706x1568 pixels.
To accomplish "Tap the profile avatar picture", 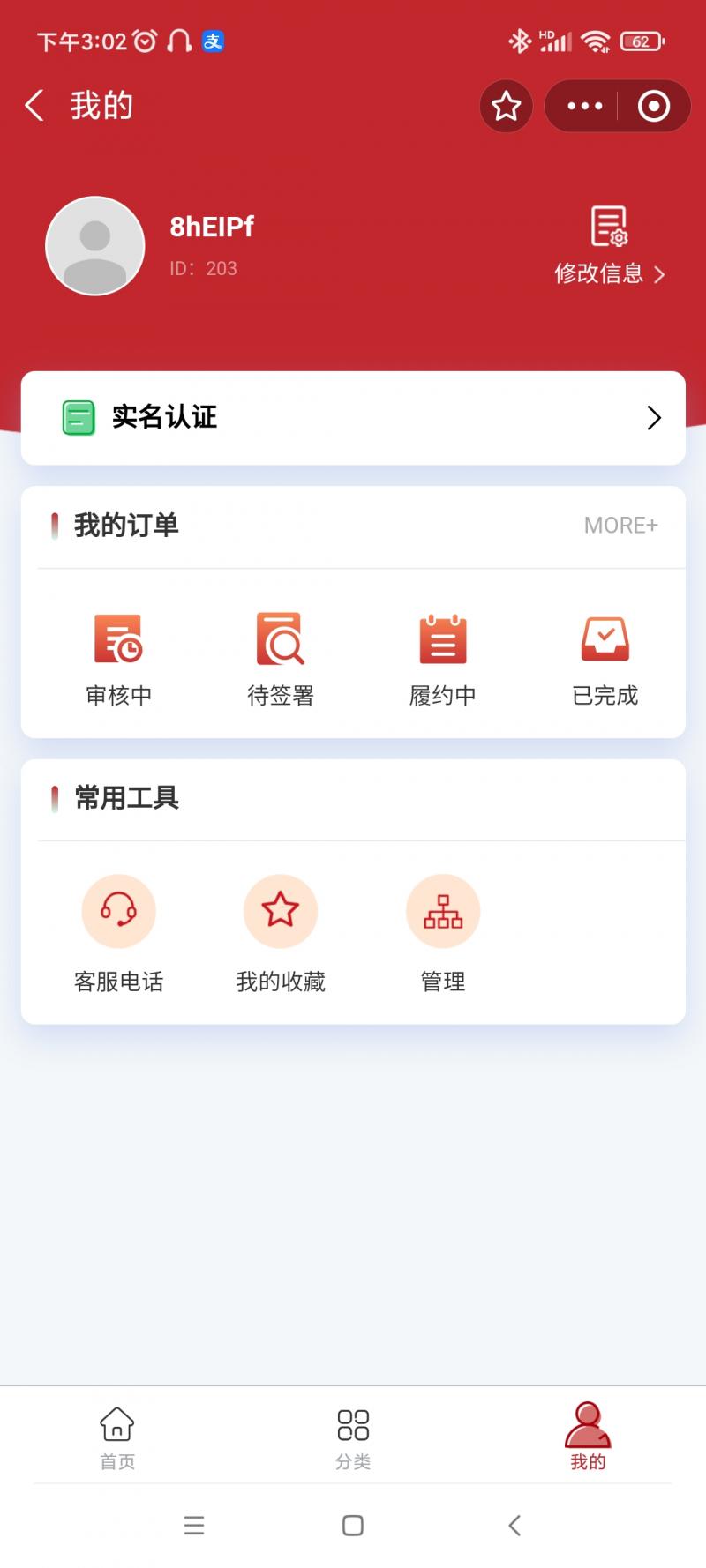I will coord(95,246).
